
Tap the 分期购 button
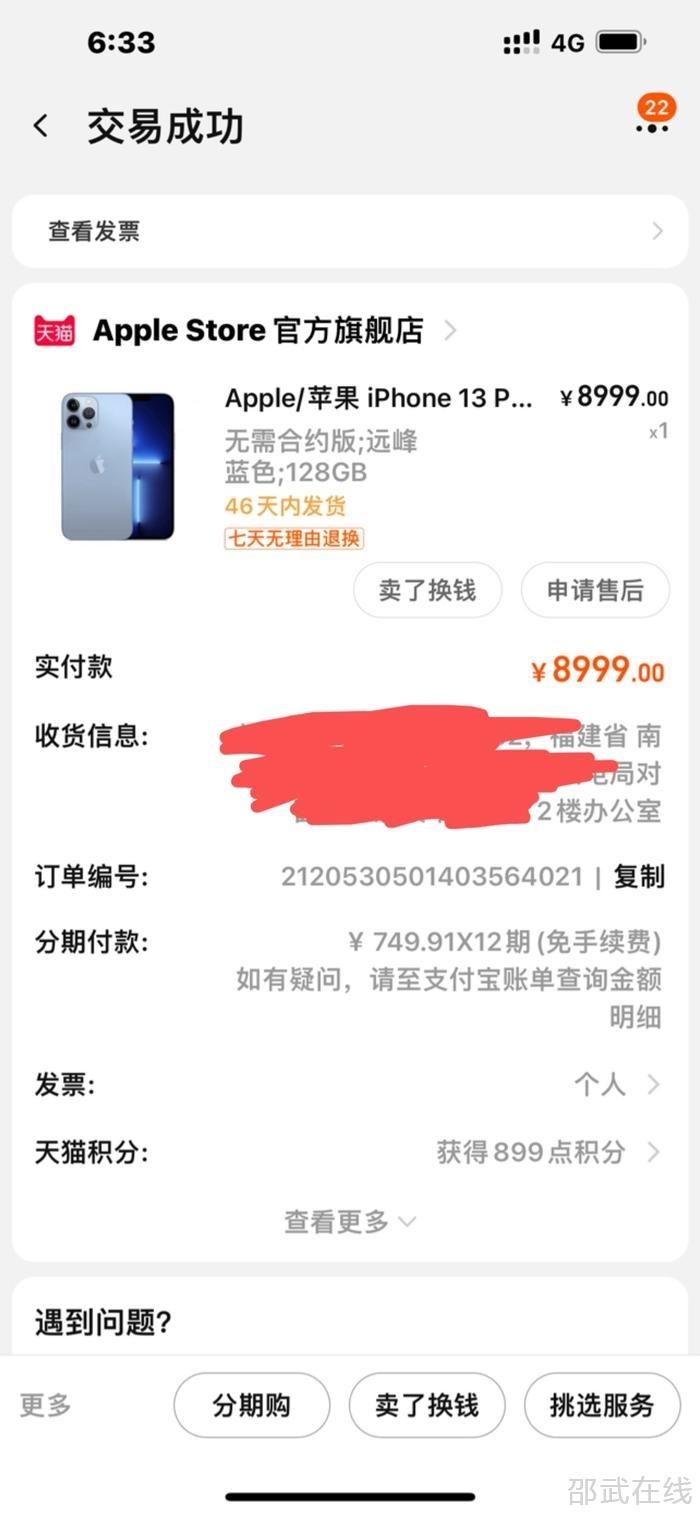252,1405
